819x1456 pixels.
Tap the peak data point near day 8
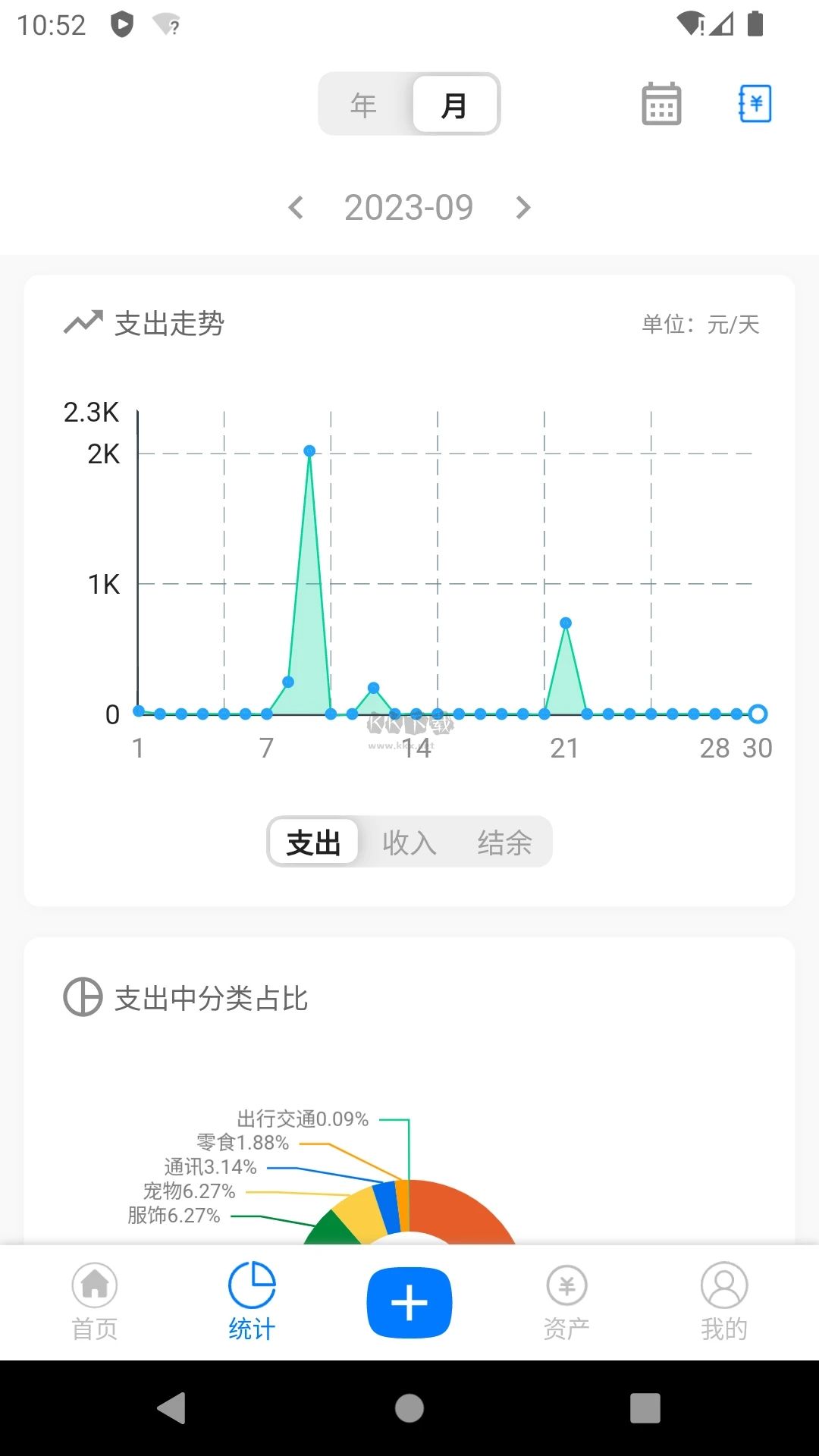click(x=309, y=450)
